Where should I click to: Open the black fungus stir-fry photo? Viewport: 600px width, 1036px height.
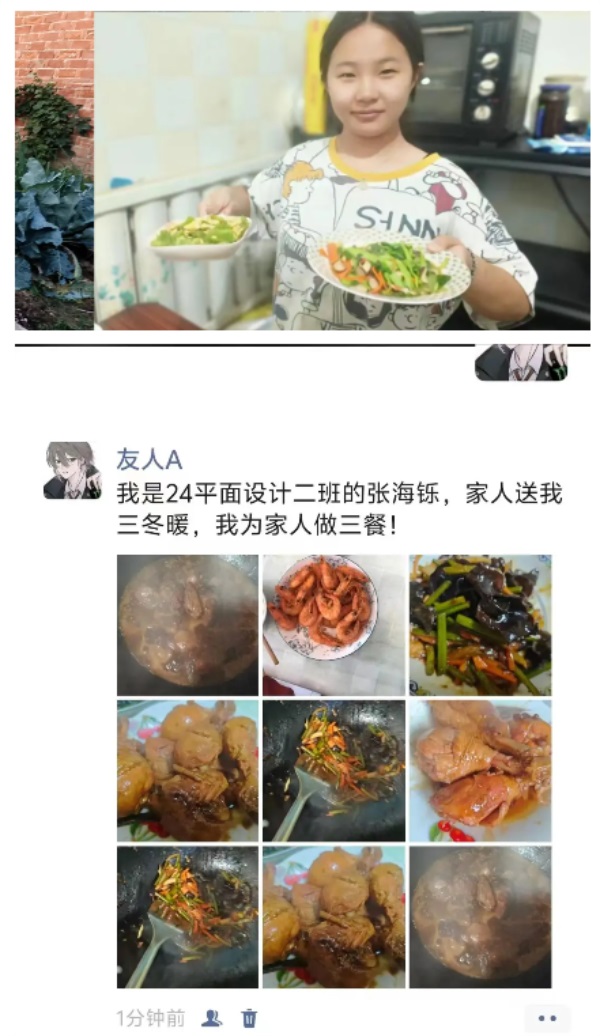pos(480,625)
